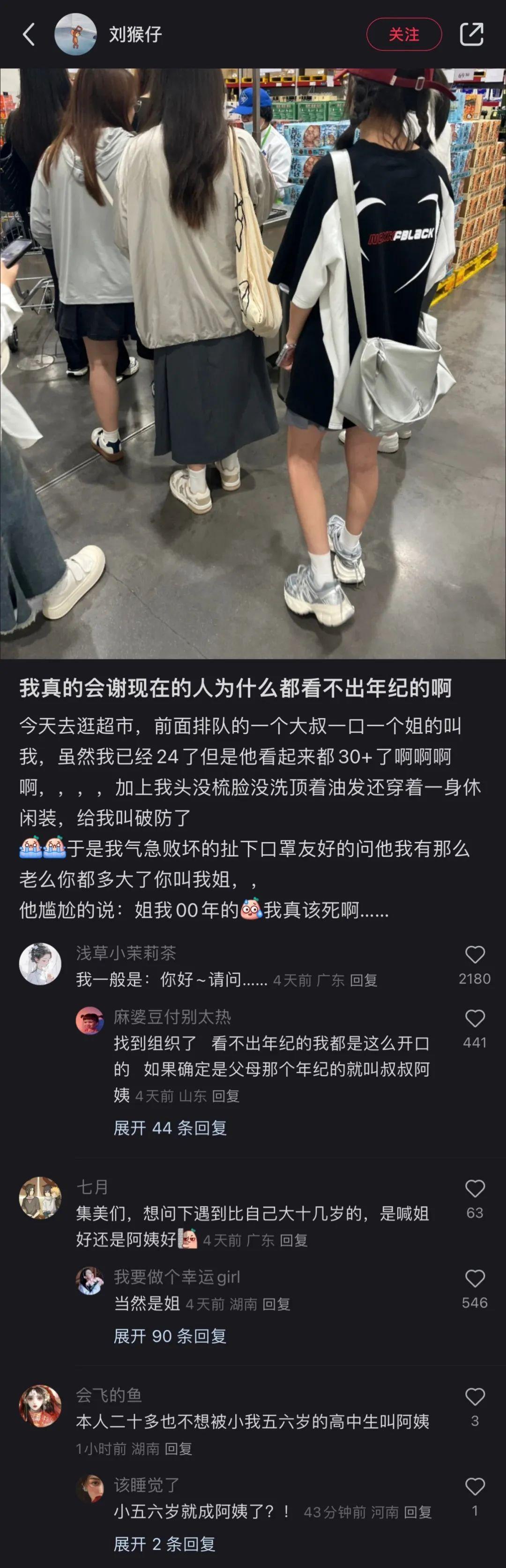Expand the 90 replies

[170, 1336]
